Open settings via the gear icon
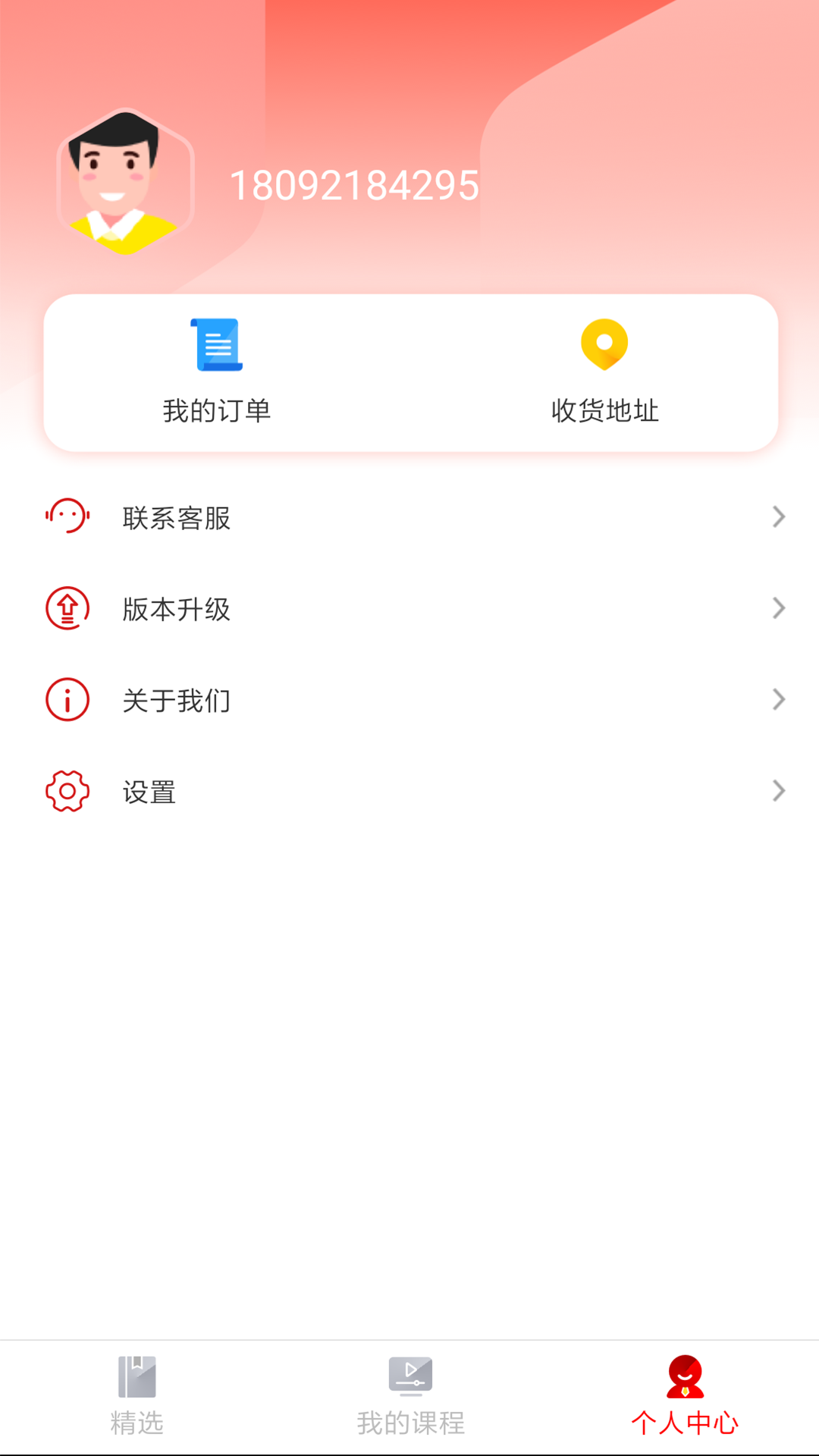The height and width of the screenshot is (1456, 819). coord(67,791)
